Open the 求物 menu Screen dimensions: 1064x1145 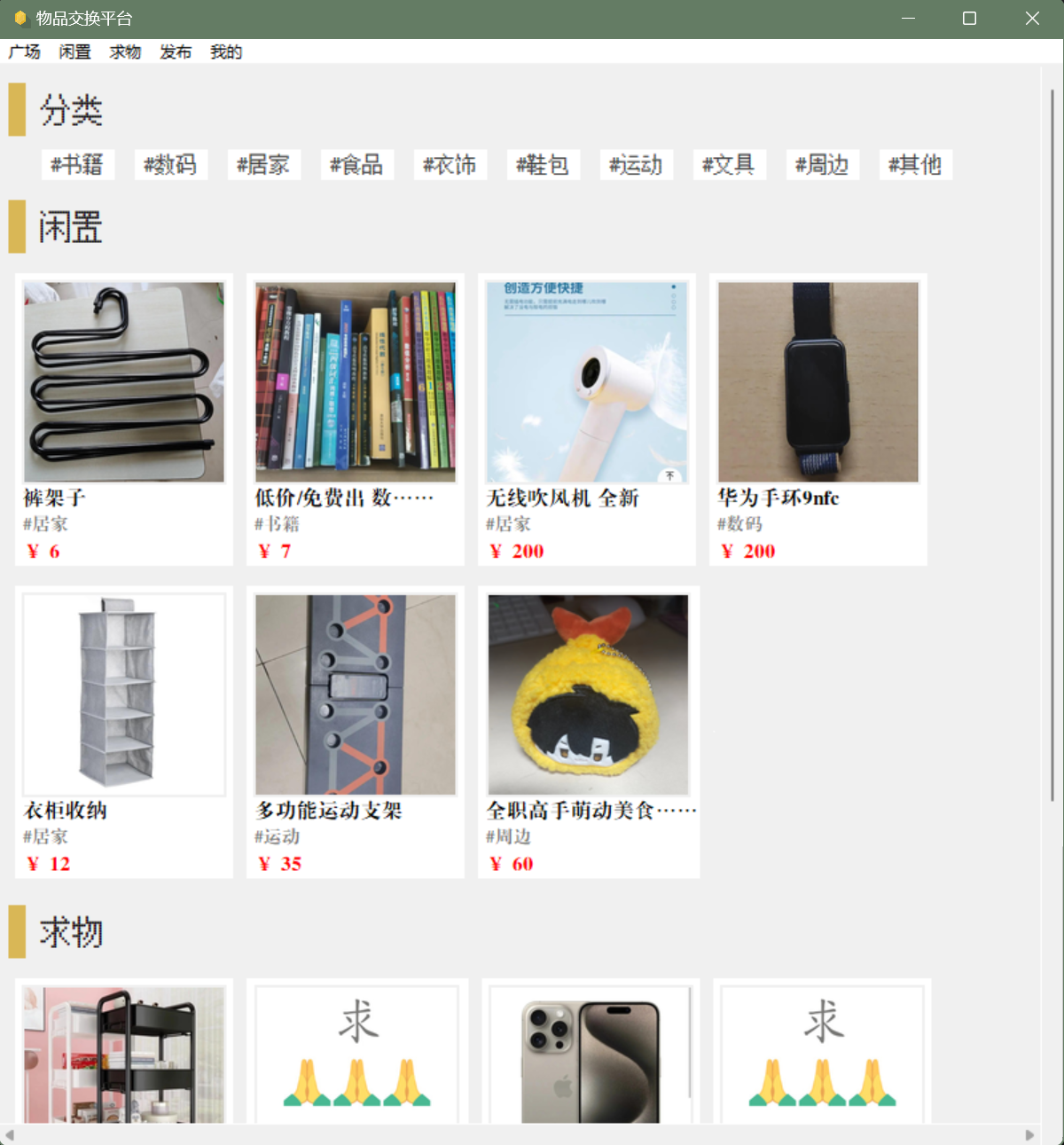click(x=125, y=51)
